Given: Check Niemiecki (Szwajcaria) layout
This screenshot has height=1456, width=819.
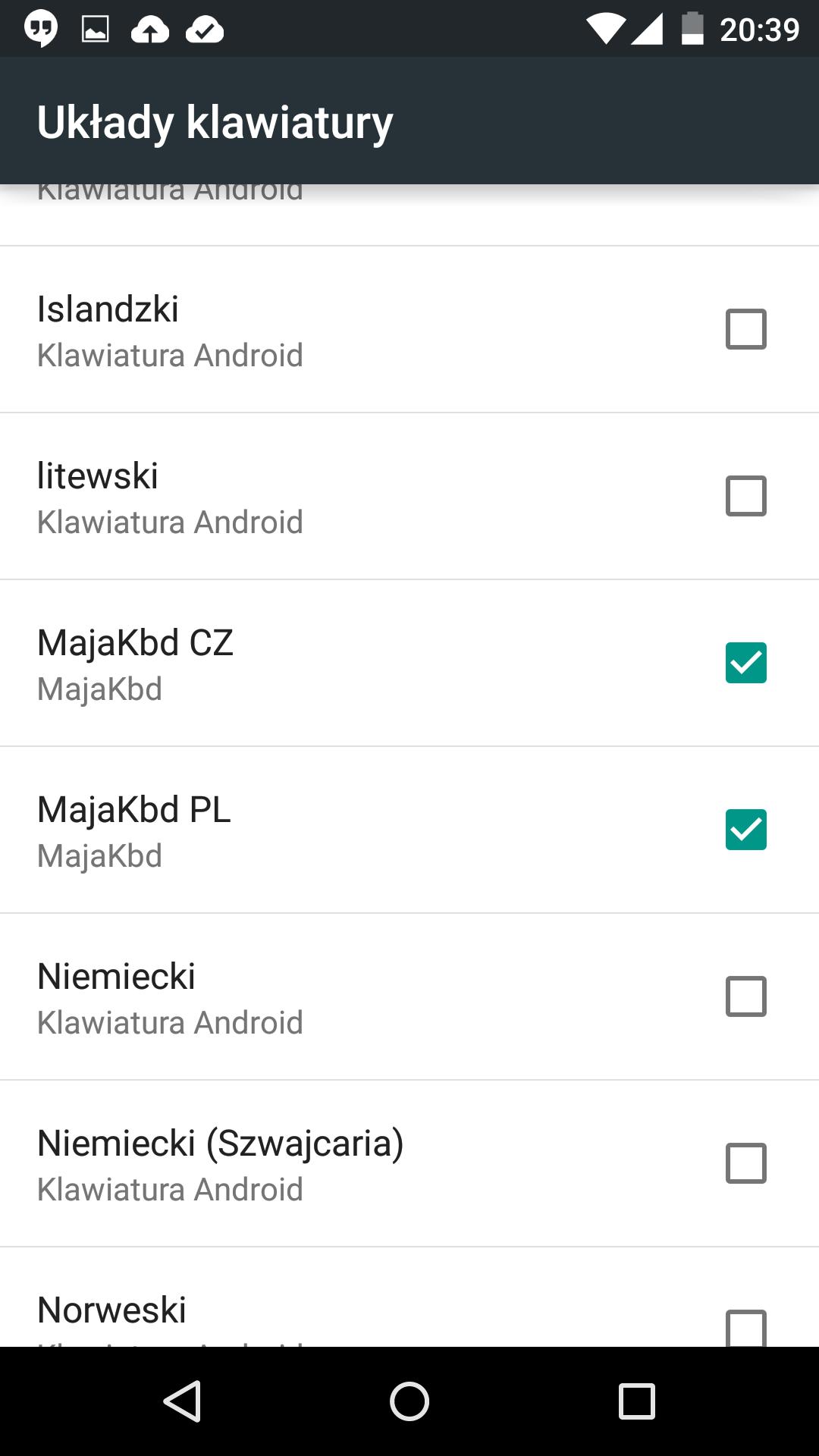Looking at the screenshot, I should [x=746, y=1163].
